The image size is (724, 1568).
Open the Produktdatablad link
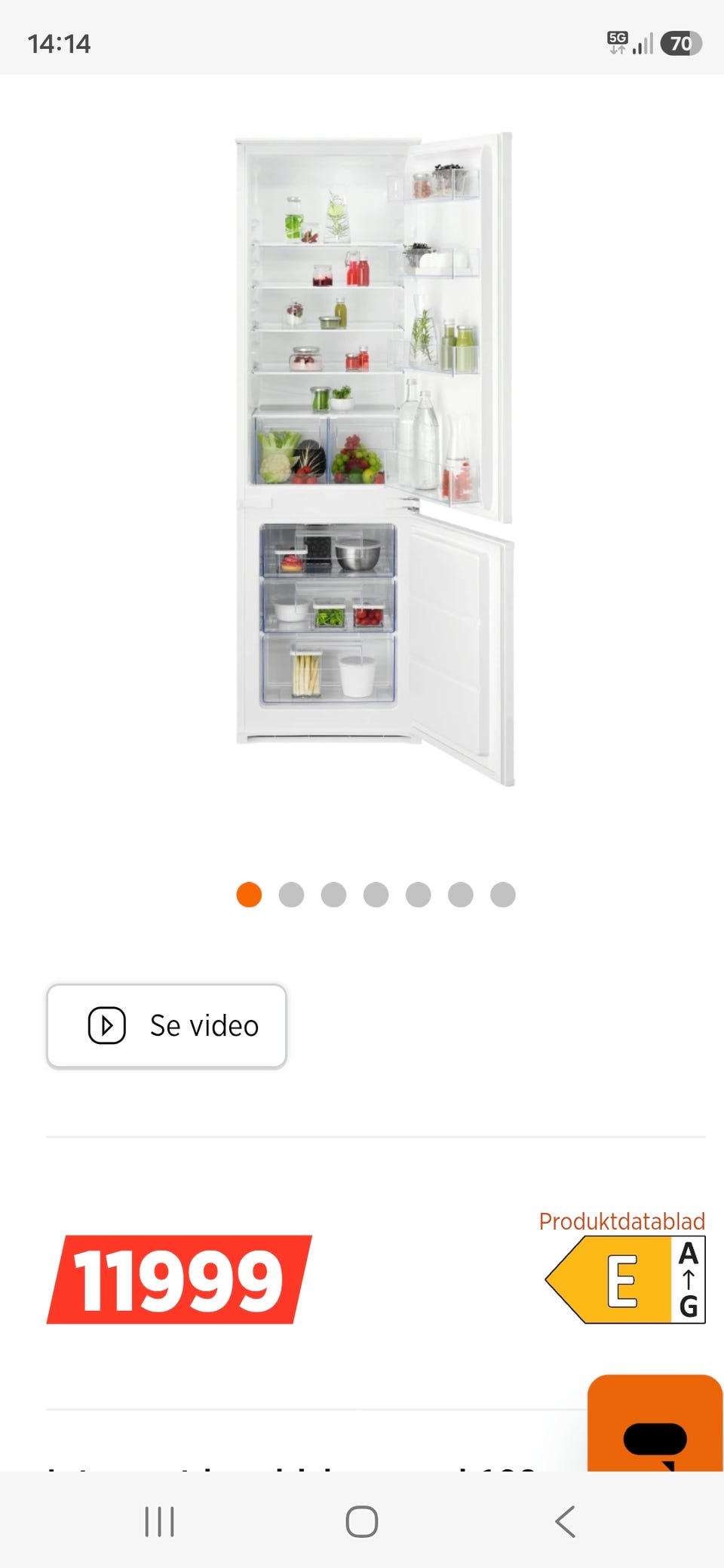(621, 1221)
